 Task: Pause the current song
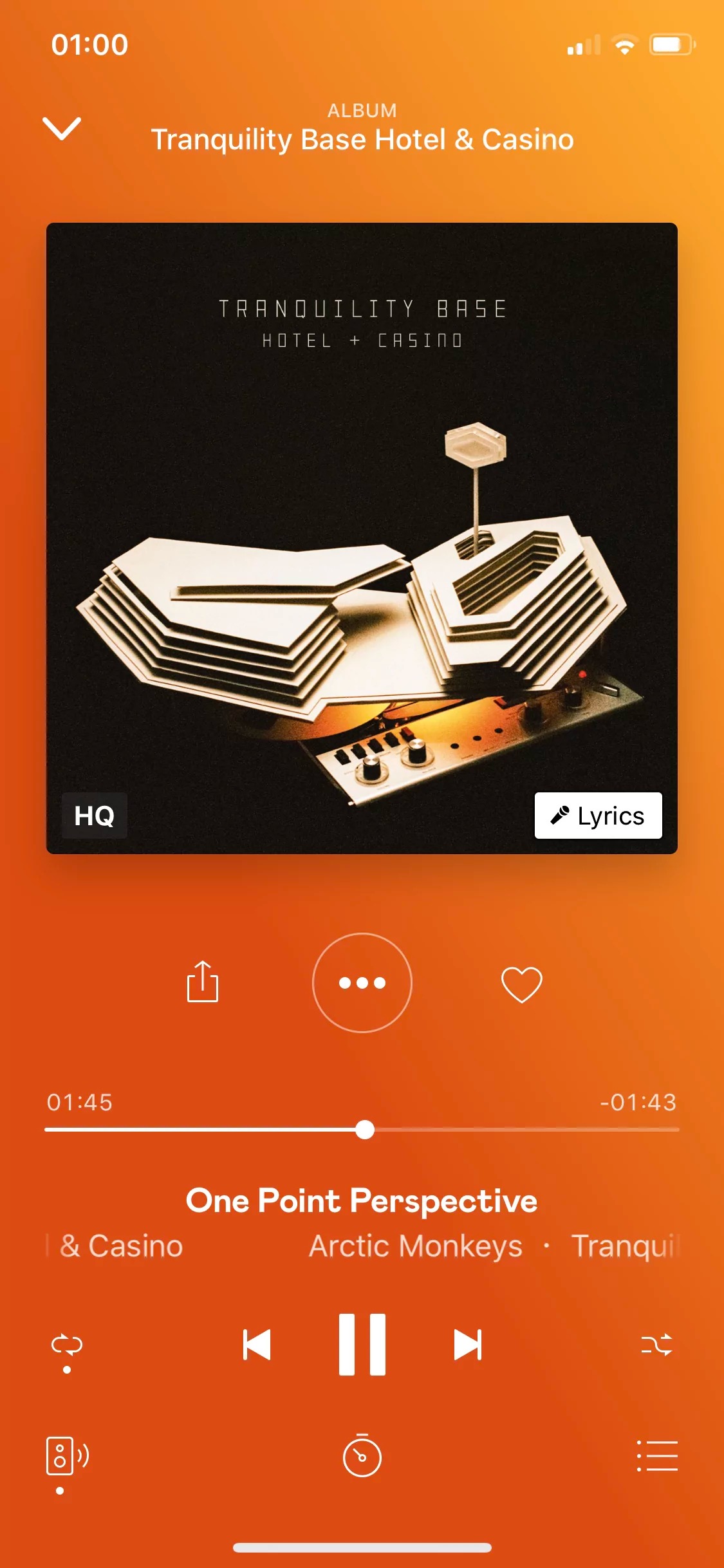pyautogui.click(x=362, y=1345)
